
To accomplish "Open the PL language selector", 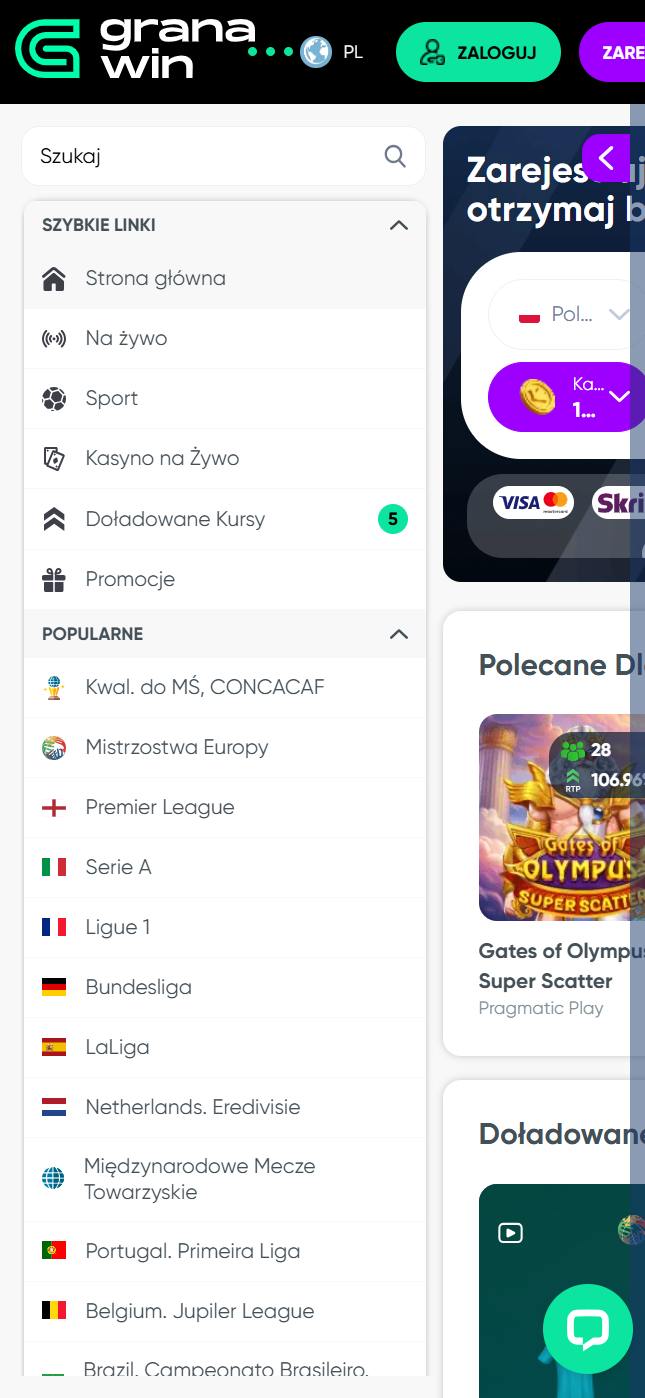I will point(332,52).
